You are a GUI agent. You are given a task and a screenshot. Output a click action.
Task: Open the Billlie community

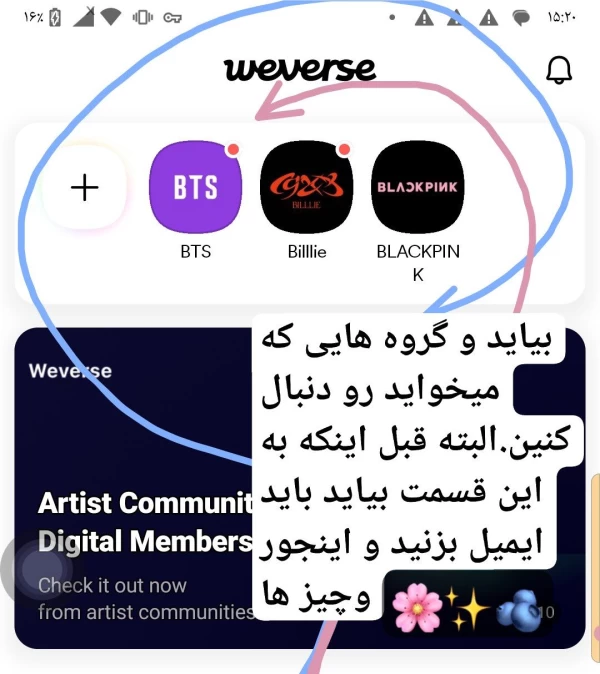[x=306, y=188]
